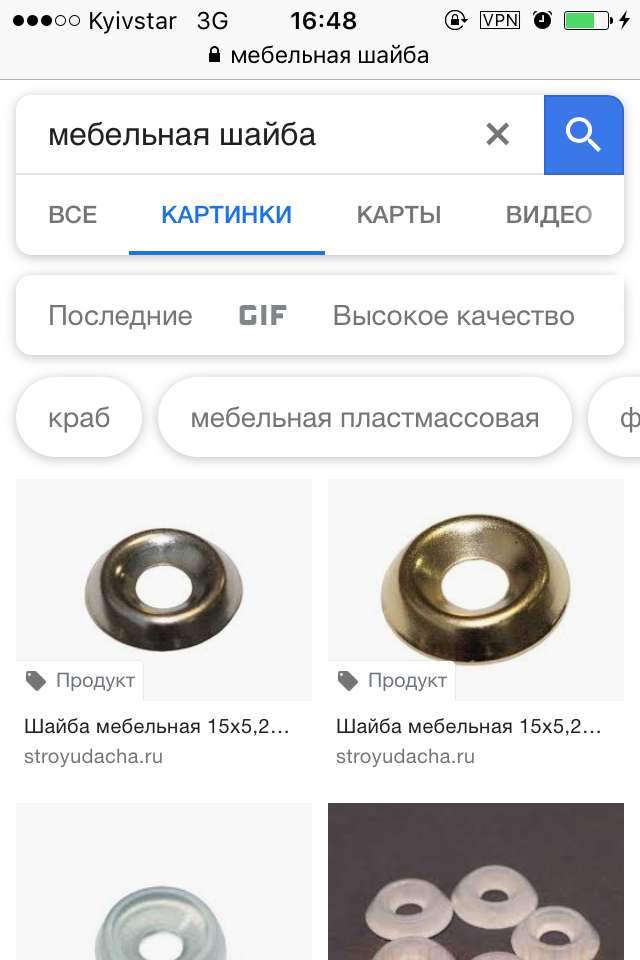
Task: Filter results to GIF images
Action: (263, 316)
